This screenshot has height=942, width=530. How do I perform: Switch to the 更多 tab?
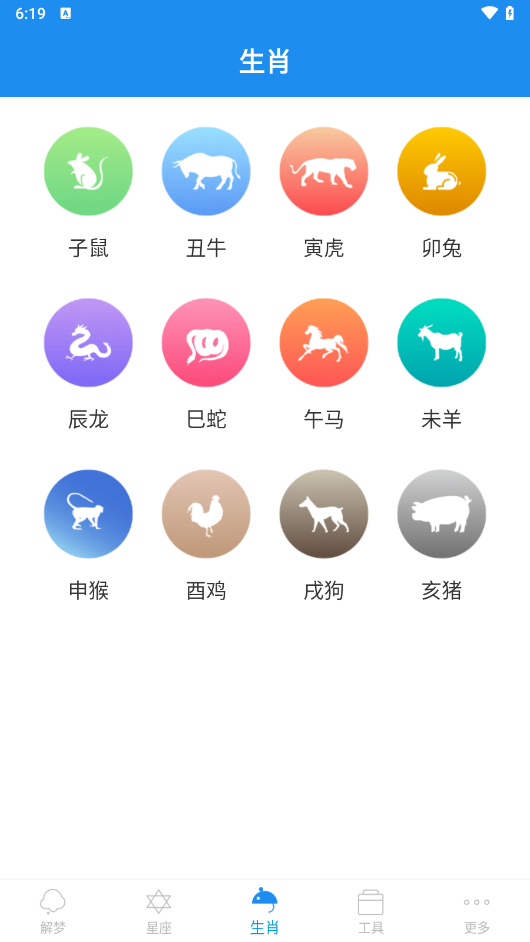tap(477, 911)
